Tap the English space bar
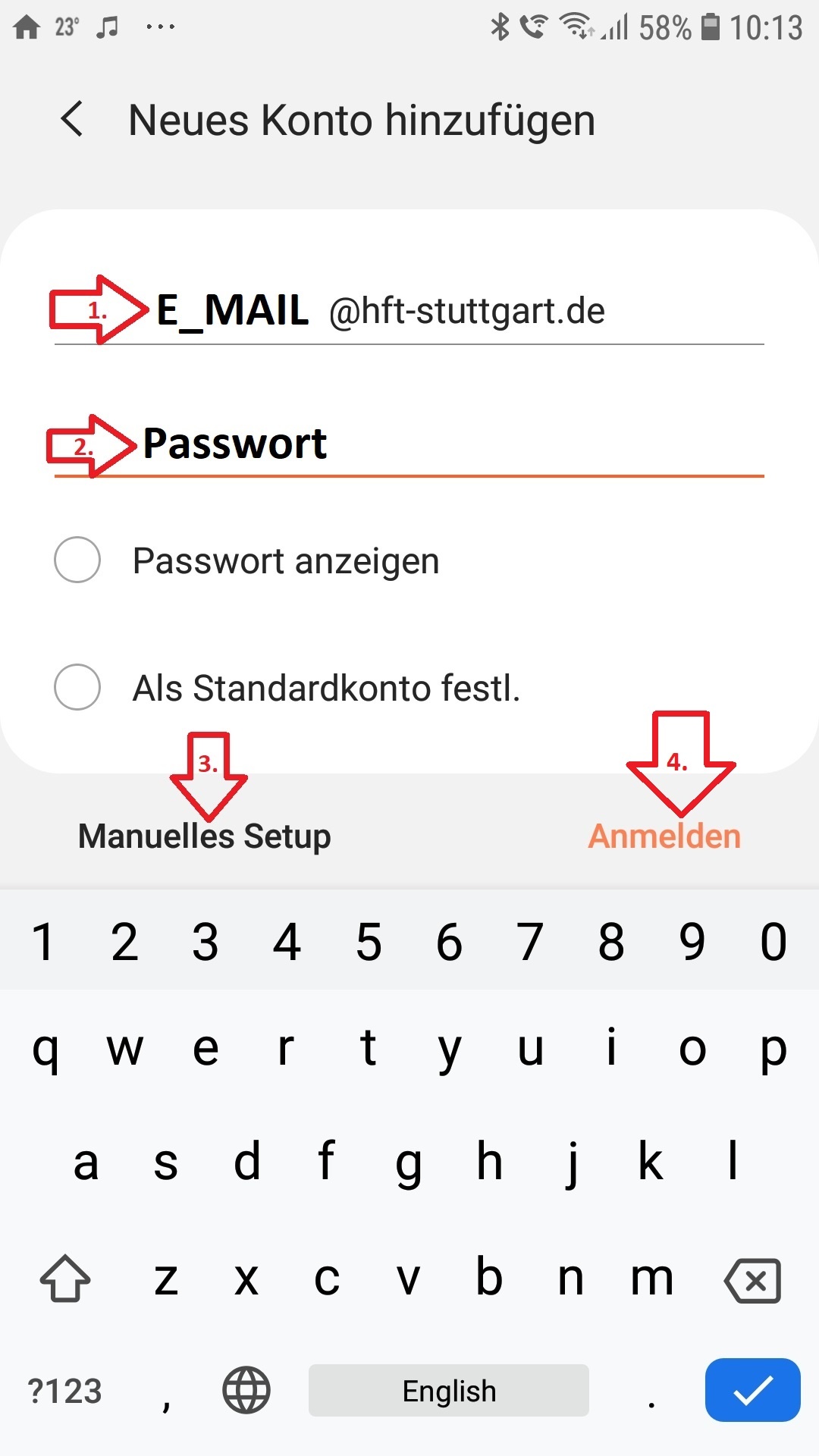Viewport: 819px width, 1456px height. [449, 1391]
